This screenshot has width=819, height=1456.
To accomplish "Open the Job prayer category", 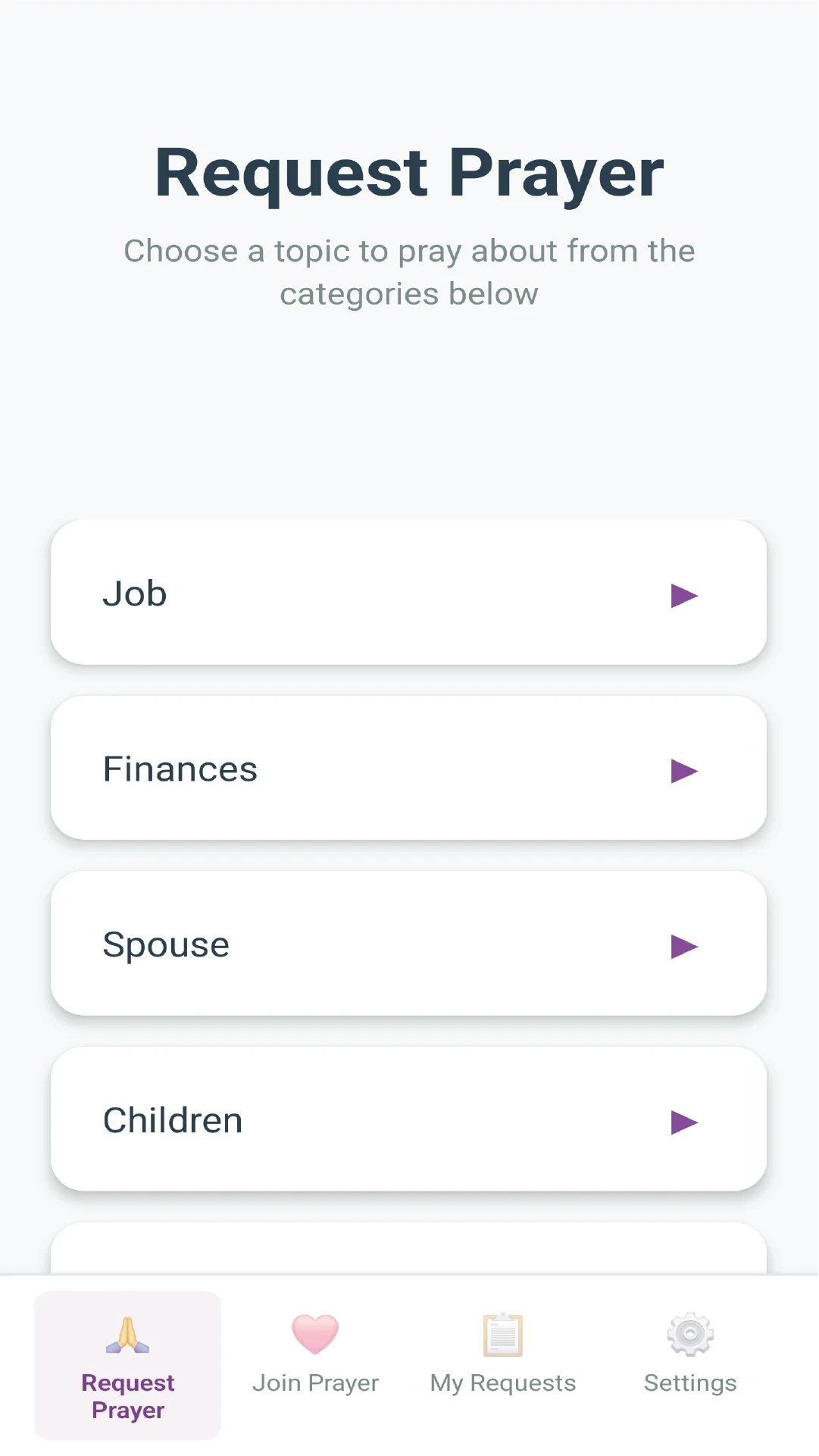I will pyautogui.click(x=408, y=593).
